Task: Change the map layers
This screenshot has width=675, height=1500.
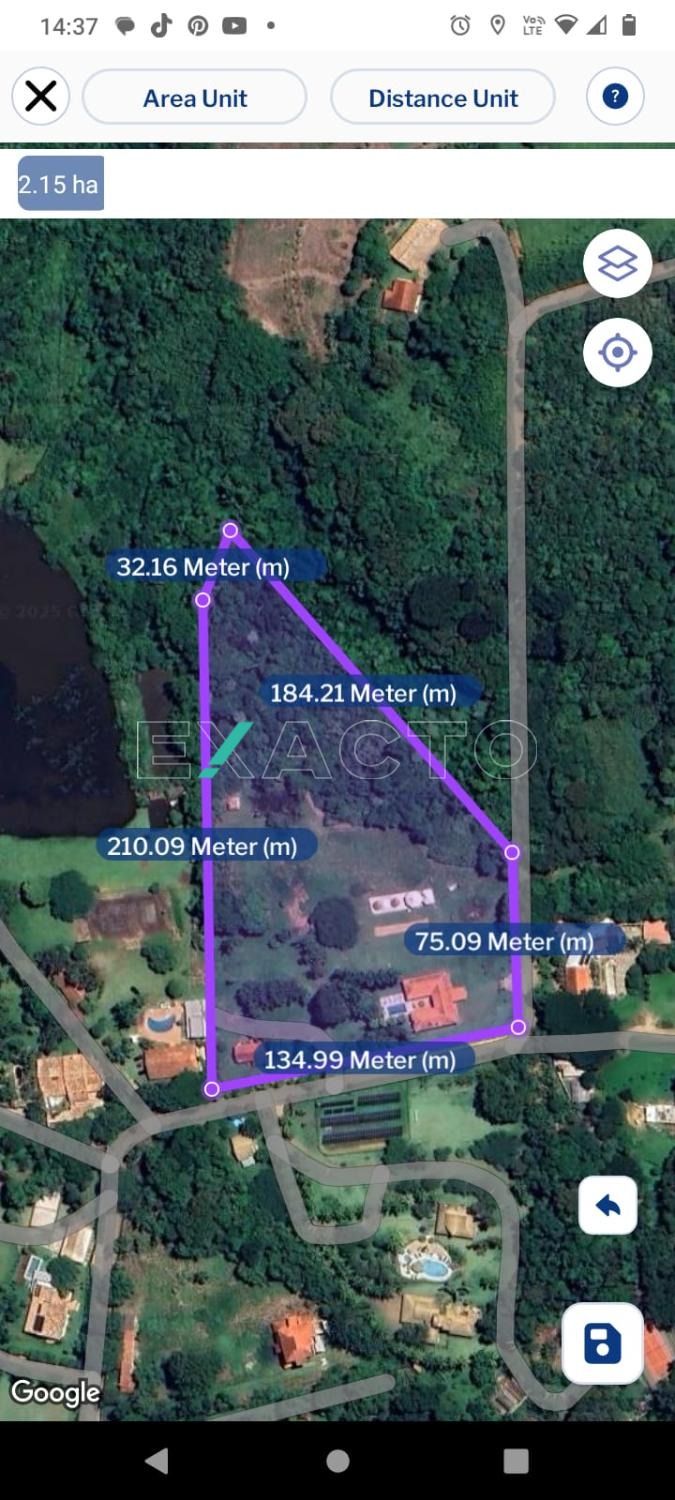Action: pos(617,264)
